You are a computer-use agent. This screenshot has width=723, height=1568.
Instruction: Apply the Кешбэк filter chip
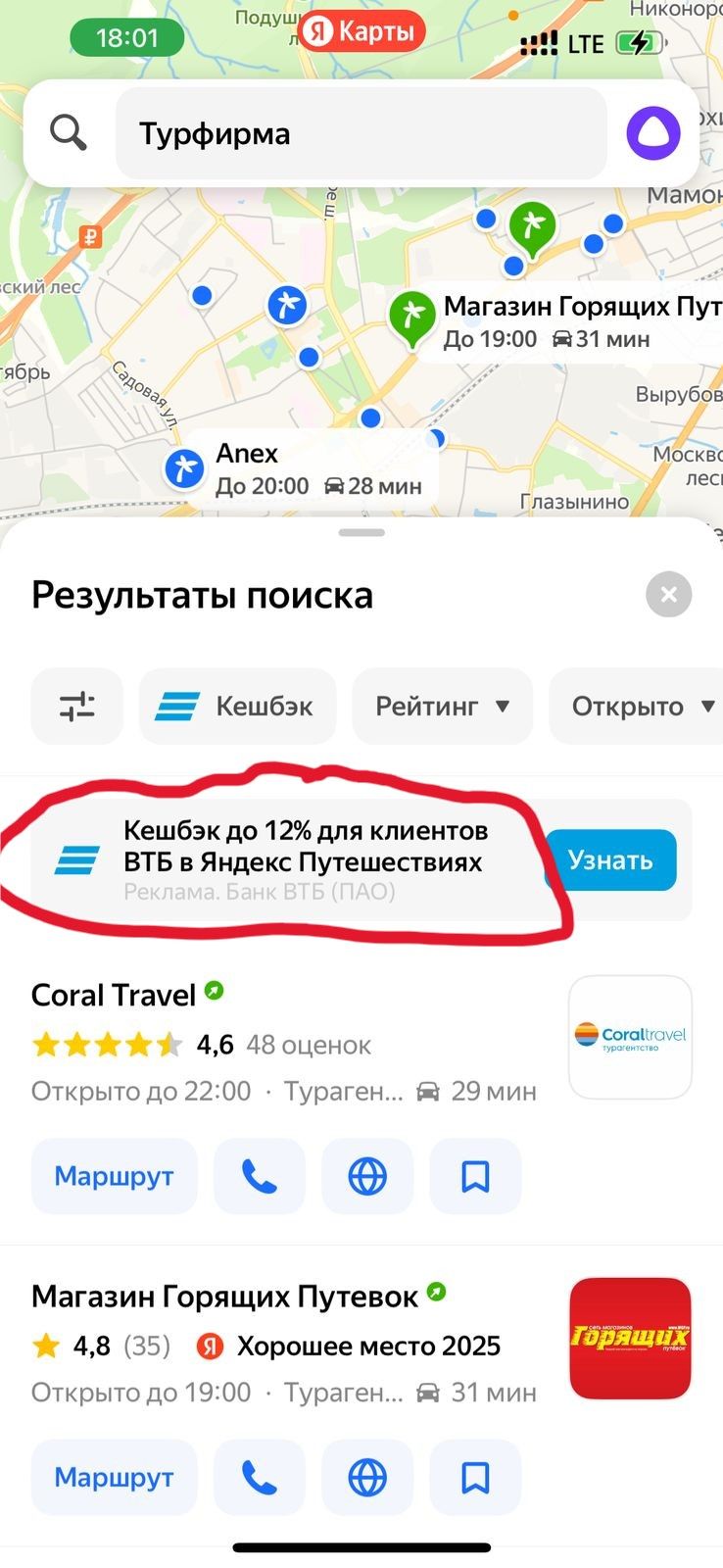pyautogui.click(x=238, y=707)
